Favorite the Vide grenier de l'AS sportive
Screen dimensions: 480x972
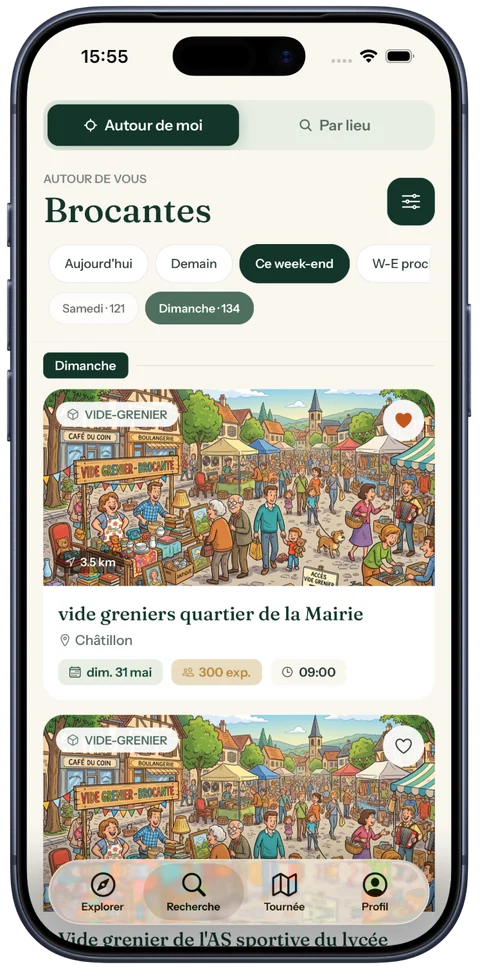(x=404, y=746)
